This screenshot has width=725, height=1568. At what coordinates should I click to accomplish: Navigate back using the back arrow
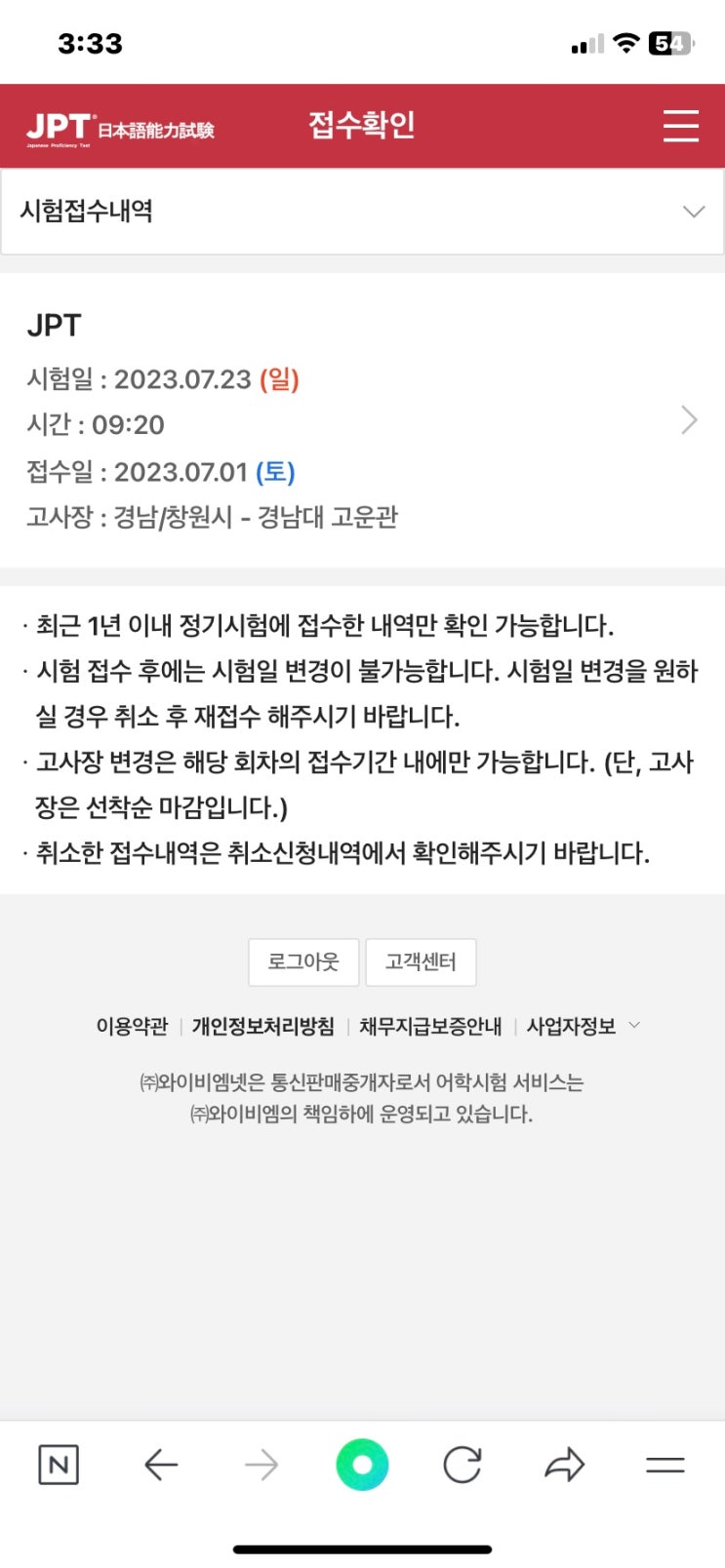point(162,1464)
